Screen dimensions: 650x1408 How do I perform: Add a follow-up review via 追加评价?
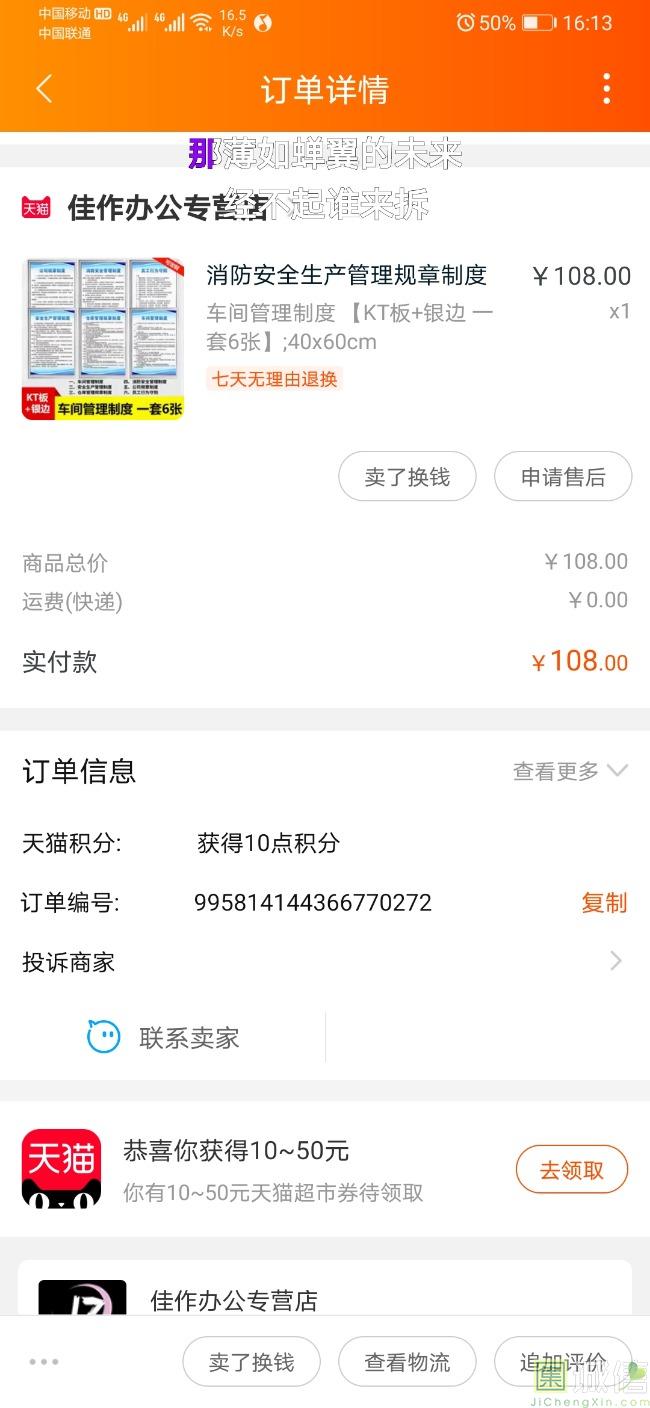[x=563, y=1362]
